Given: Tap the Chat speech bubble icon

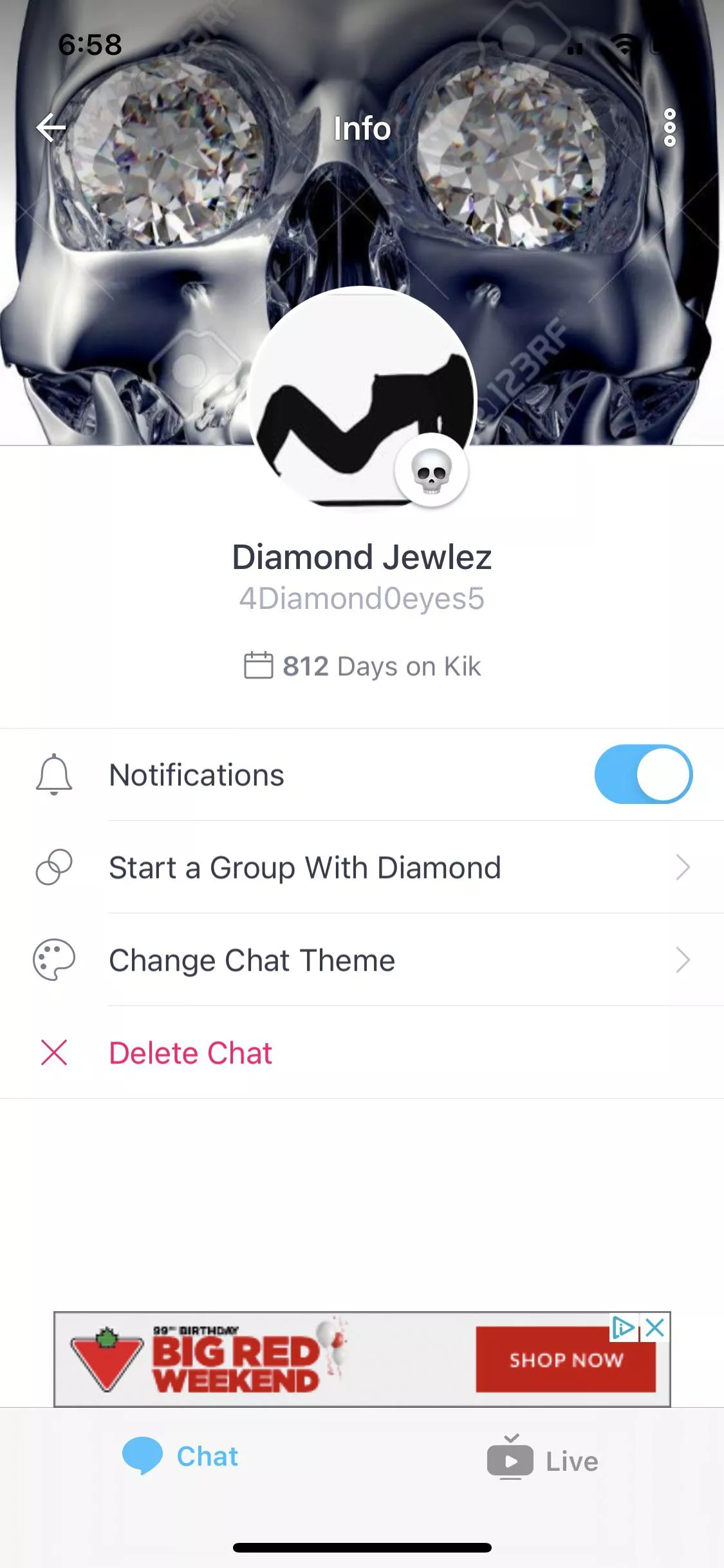Looking at the screenshot, I should 143,1455.
